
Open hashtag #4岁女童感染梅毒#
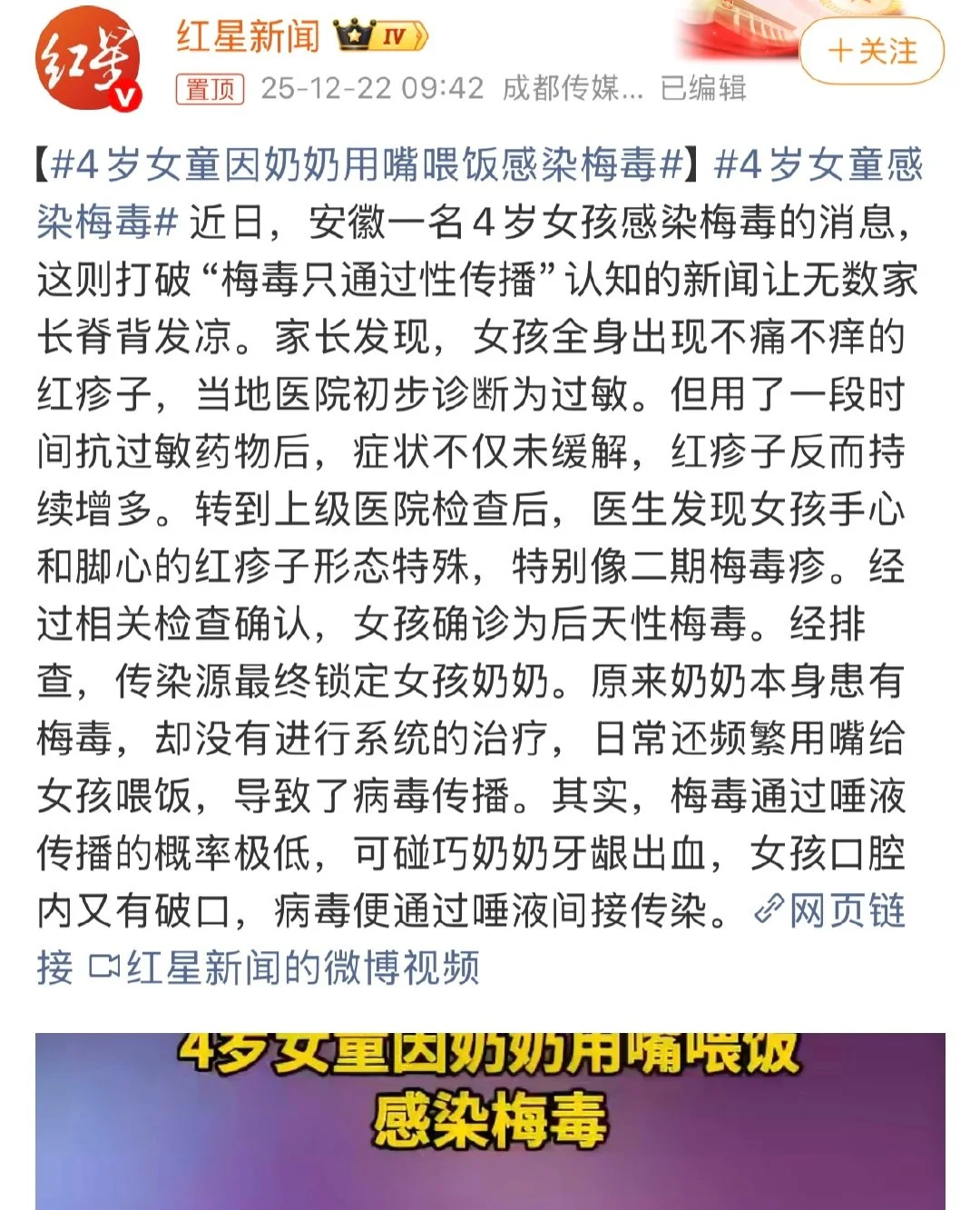coord(479,192)
